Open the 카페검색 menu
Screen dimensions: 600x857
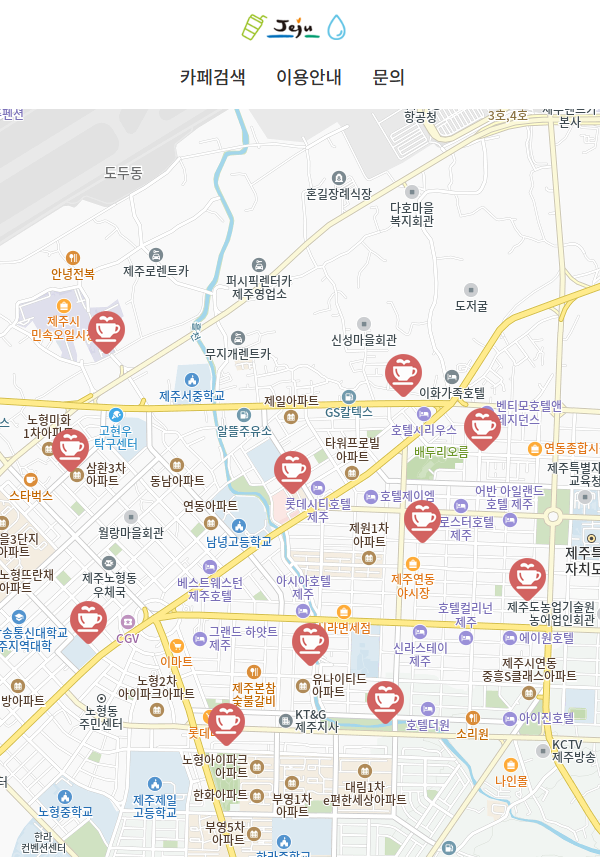[213, 77]
